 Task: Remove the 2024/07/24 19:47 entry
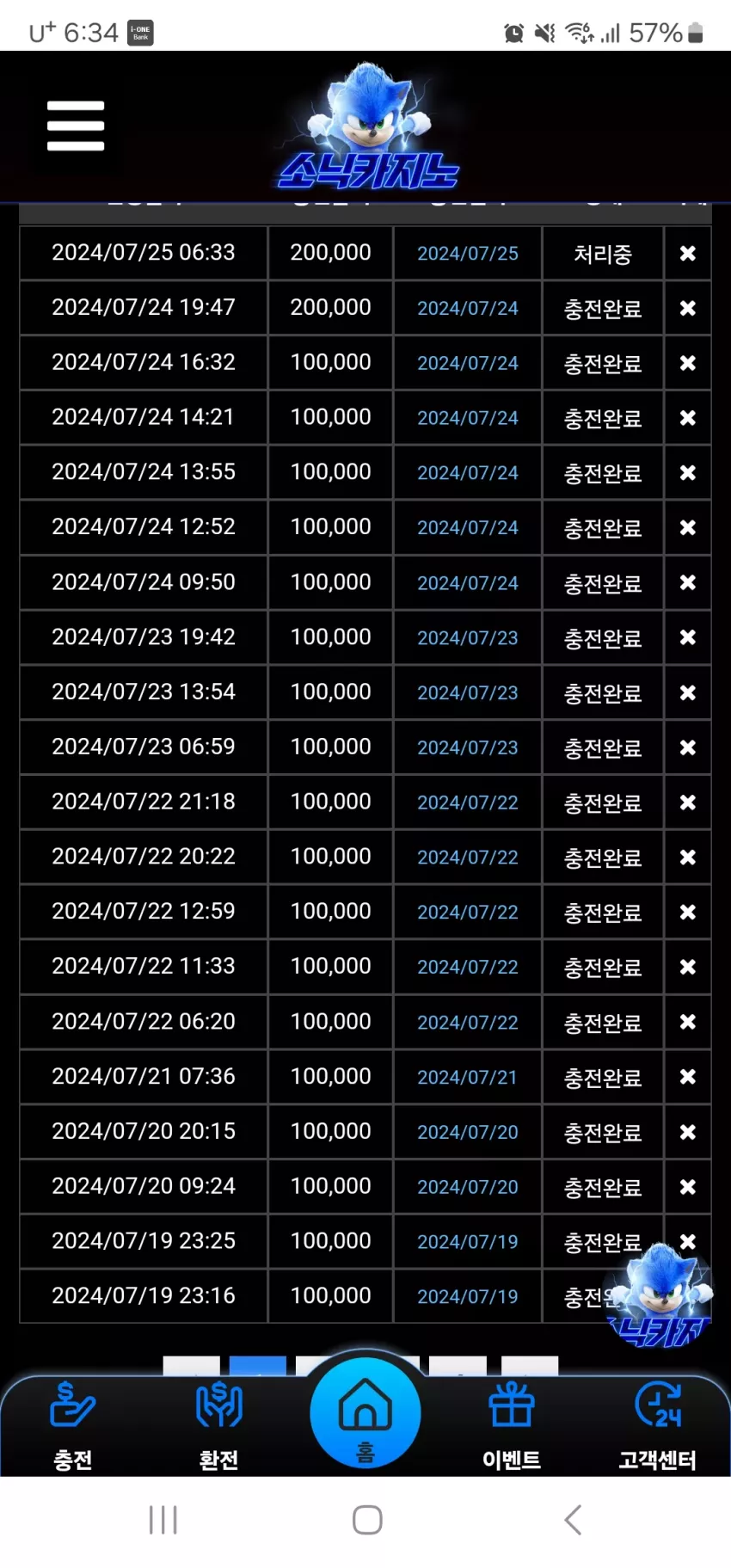pos(688,308)
